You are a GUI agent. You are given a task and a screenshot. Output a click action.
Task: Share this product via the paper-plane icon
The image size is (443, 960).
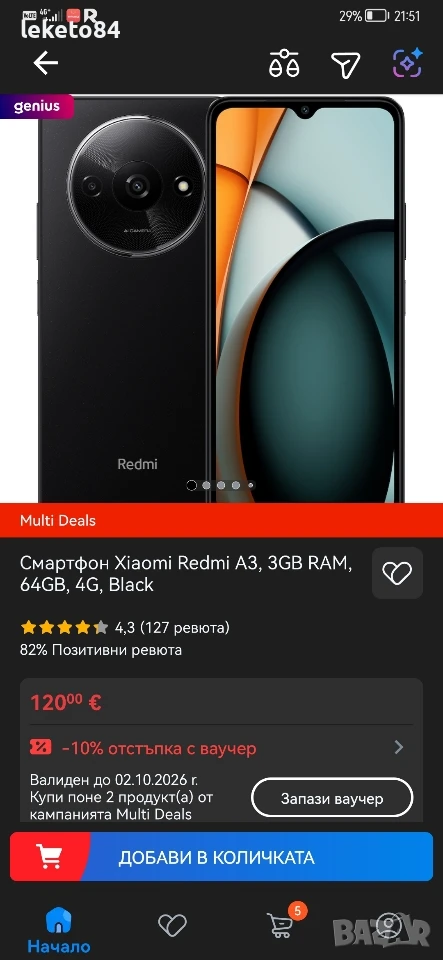tap(346, 64)
